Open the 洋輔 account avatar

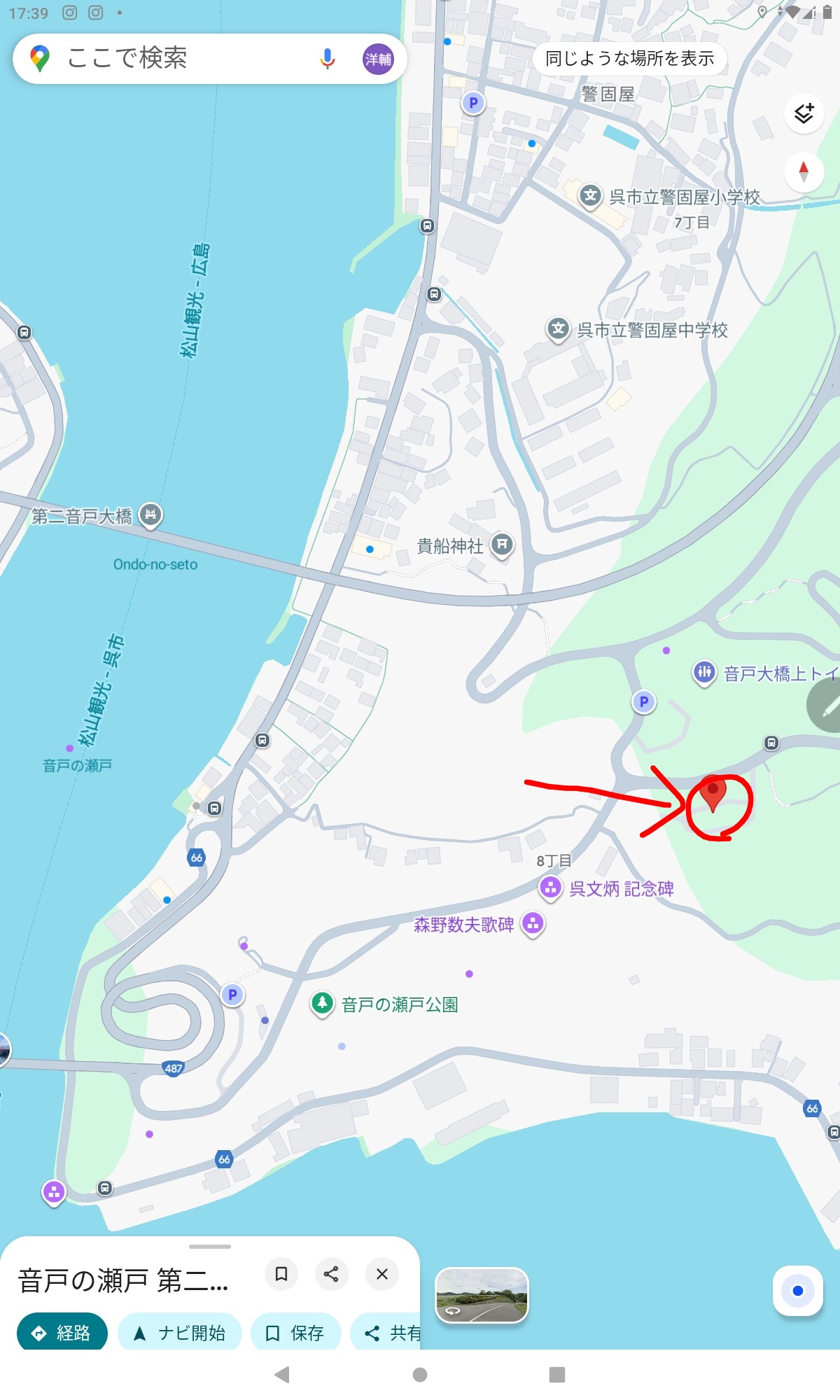(x=378, y=59)
